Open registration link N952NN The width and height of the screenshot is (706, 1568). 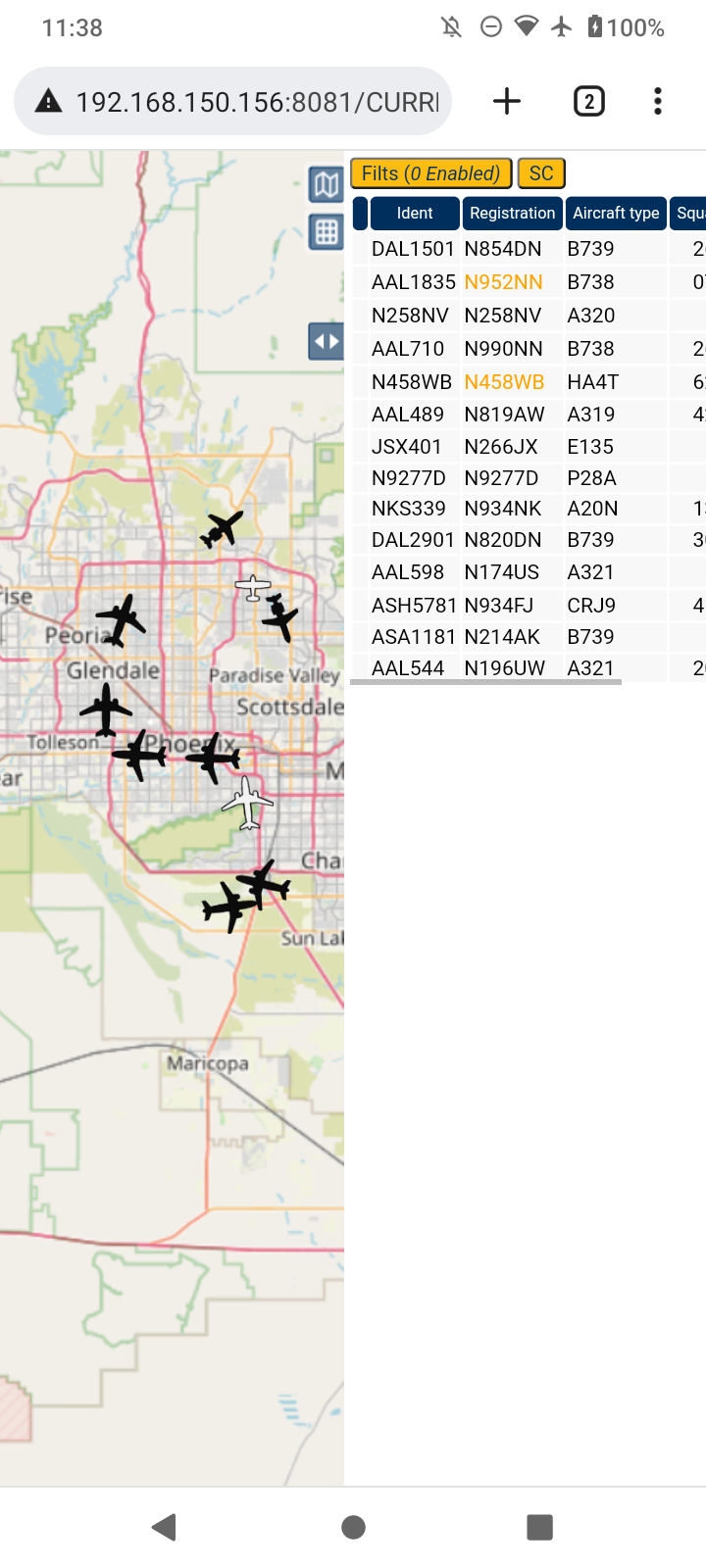[x=503, y=282]
